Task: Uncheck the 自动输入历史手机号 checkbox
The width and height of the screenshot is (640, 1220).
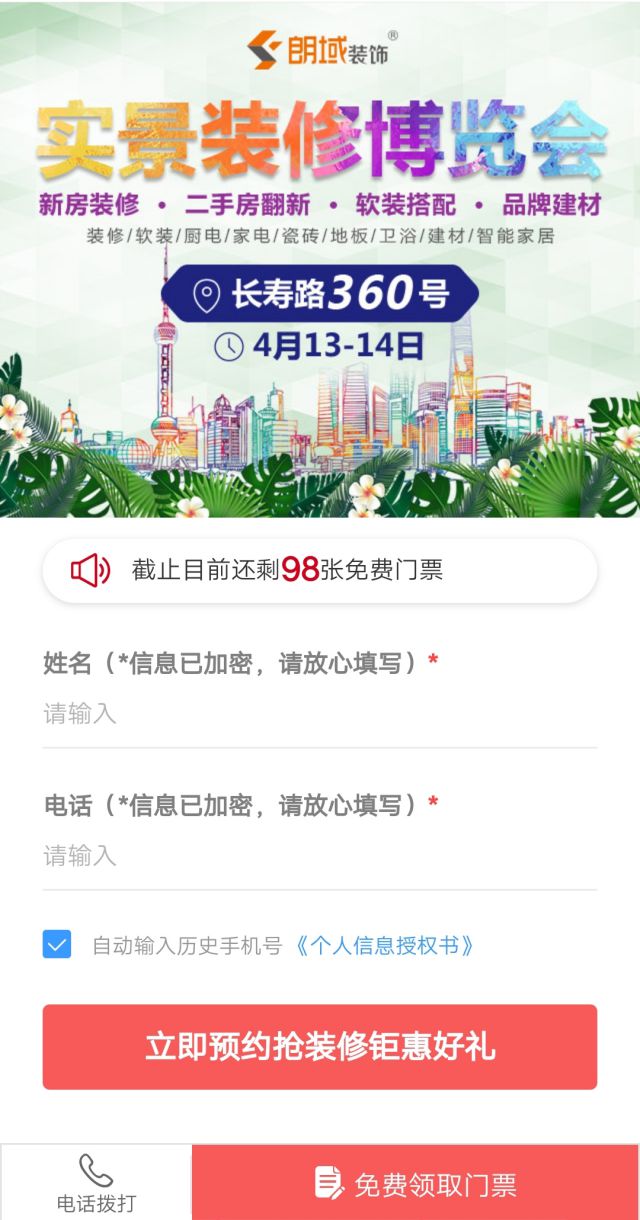Action: [57, 944]
